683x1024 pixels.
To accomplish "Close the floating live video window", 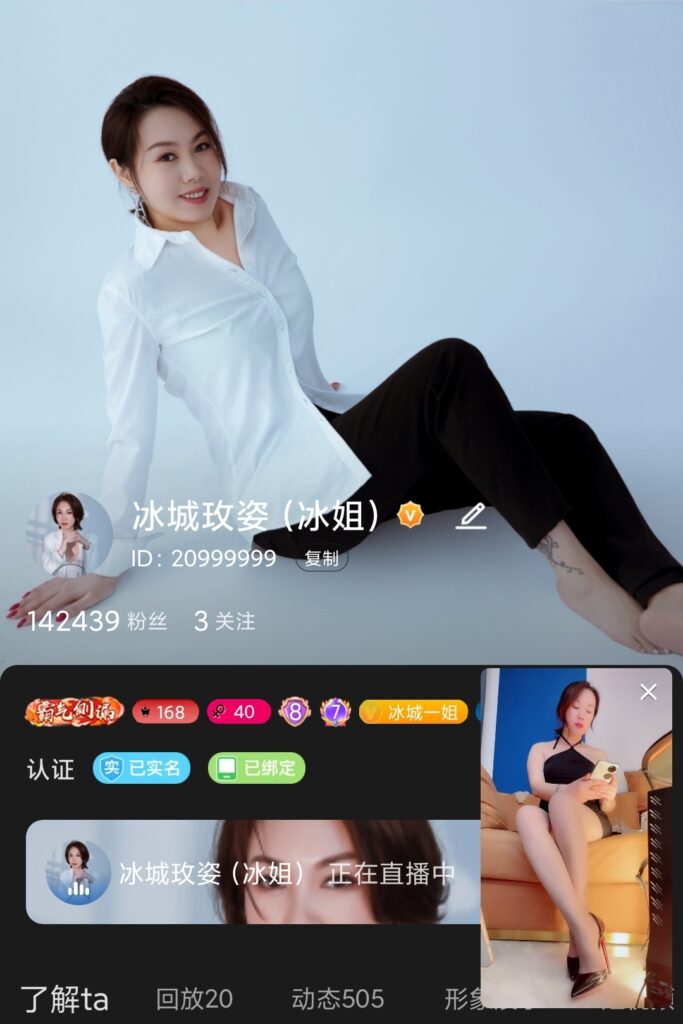I will point(649,692).
